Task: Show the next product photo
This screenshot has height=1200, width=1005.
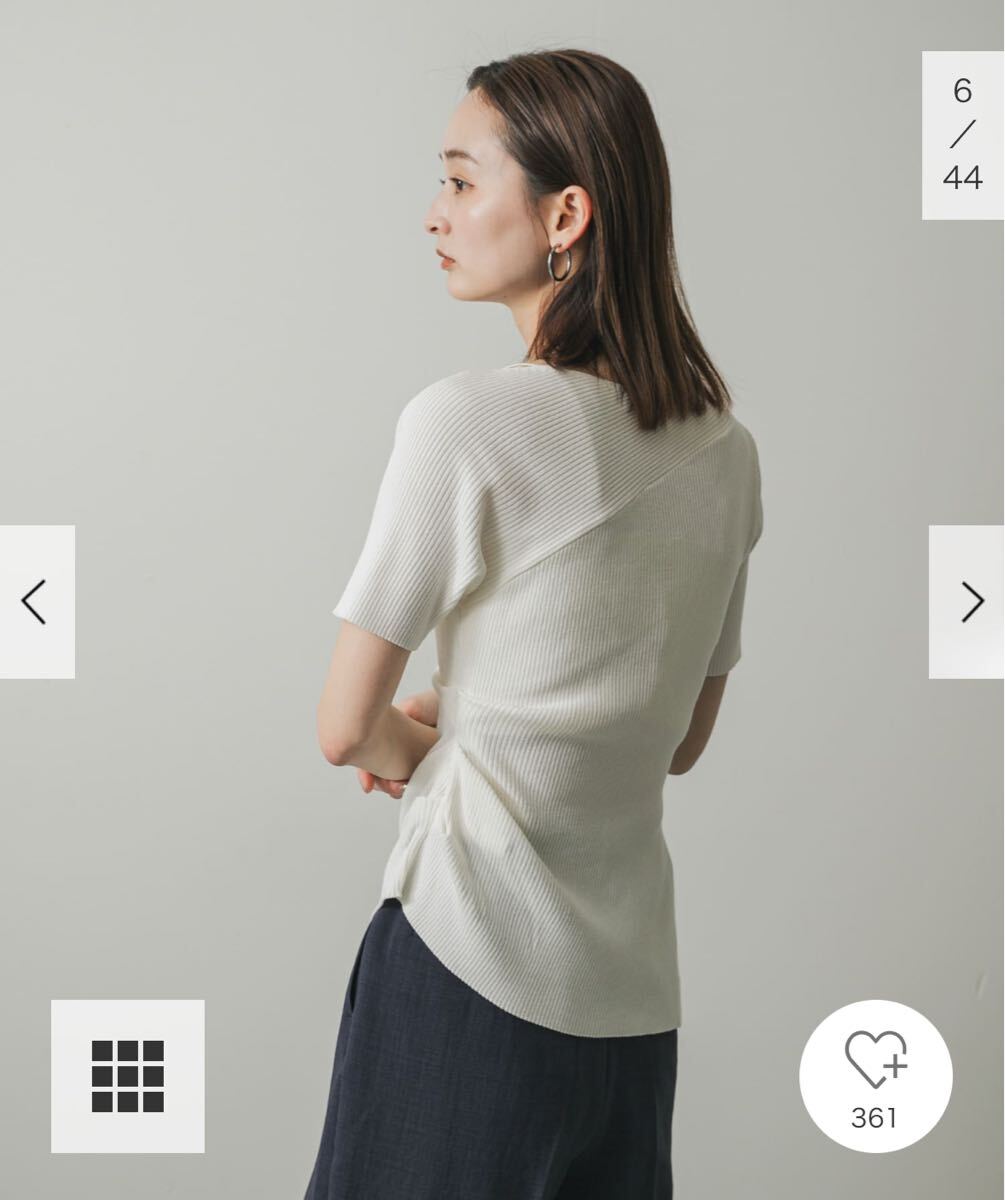Action: [x=966, y=602]
